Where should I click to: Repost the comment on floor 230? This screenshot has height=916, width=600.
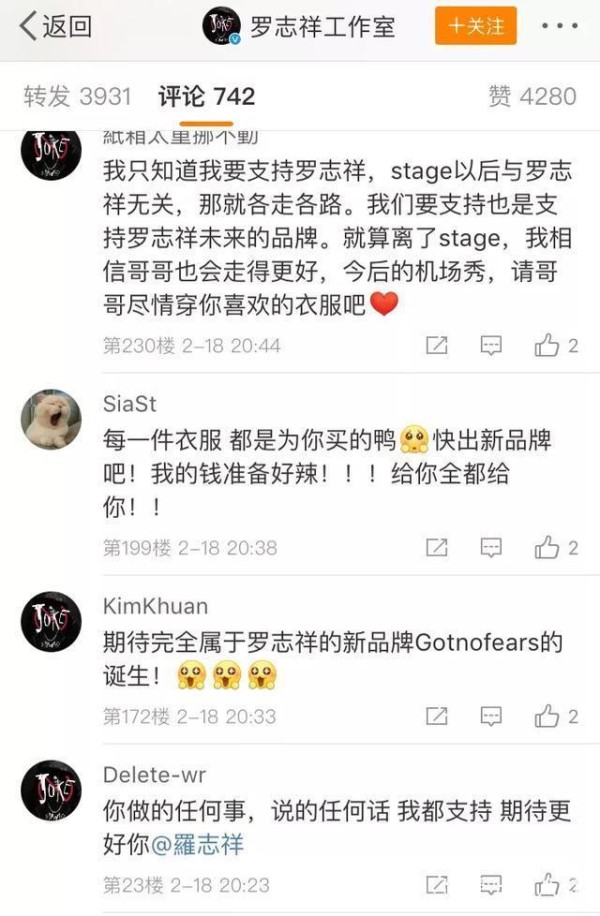pyautogui.click(x=437, y=346)
